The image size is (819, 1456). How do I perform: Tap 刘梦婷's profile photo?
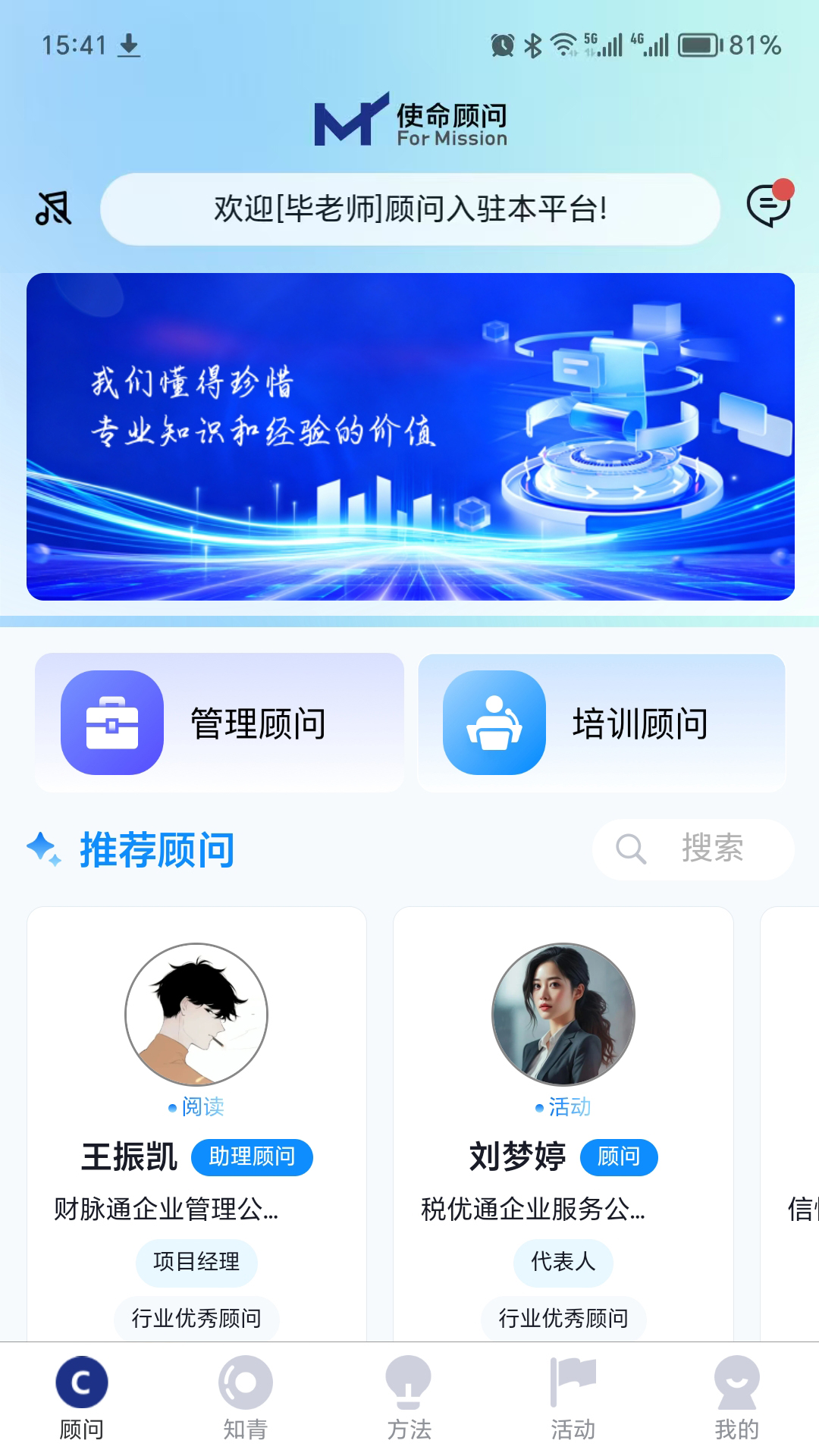pyautogui.click(x=562, y=1011)
